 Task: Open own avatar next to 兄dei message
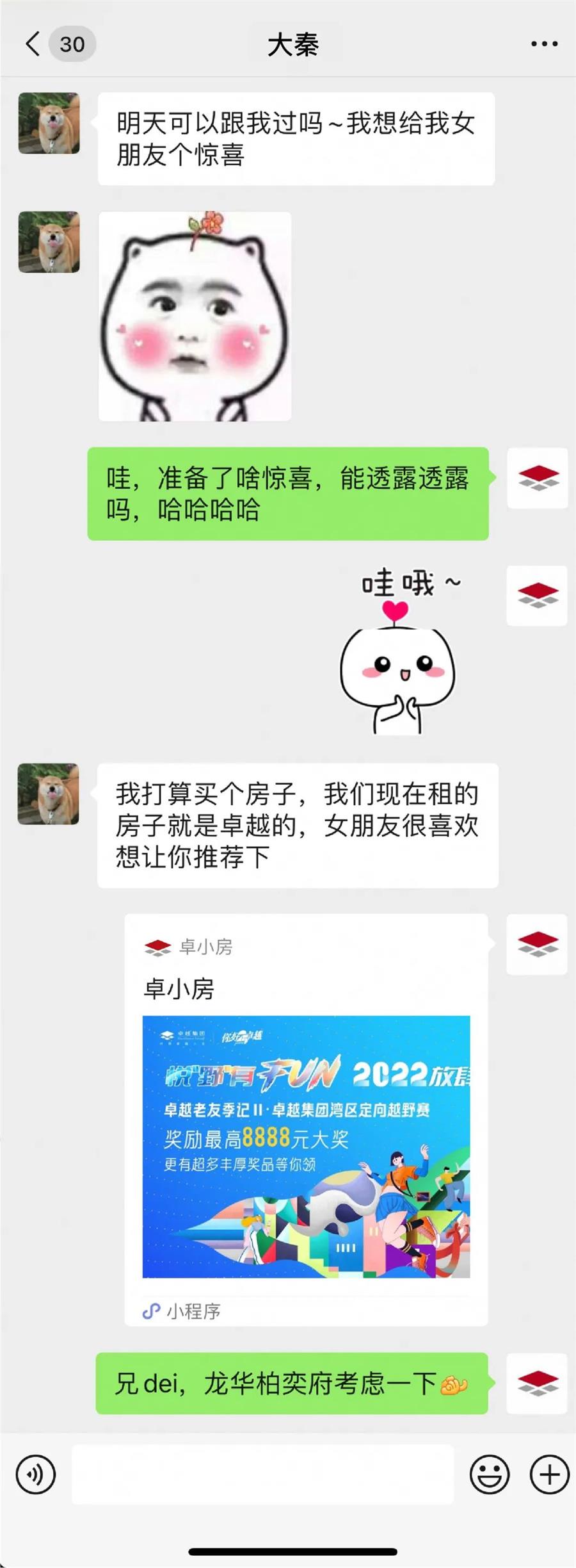(537, 1383)
